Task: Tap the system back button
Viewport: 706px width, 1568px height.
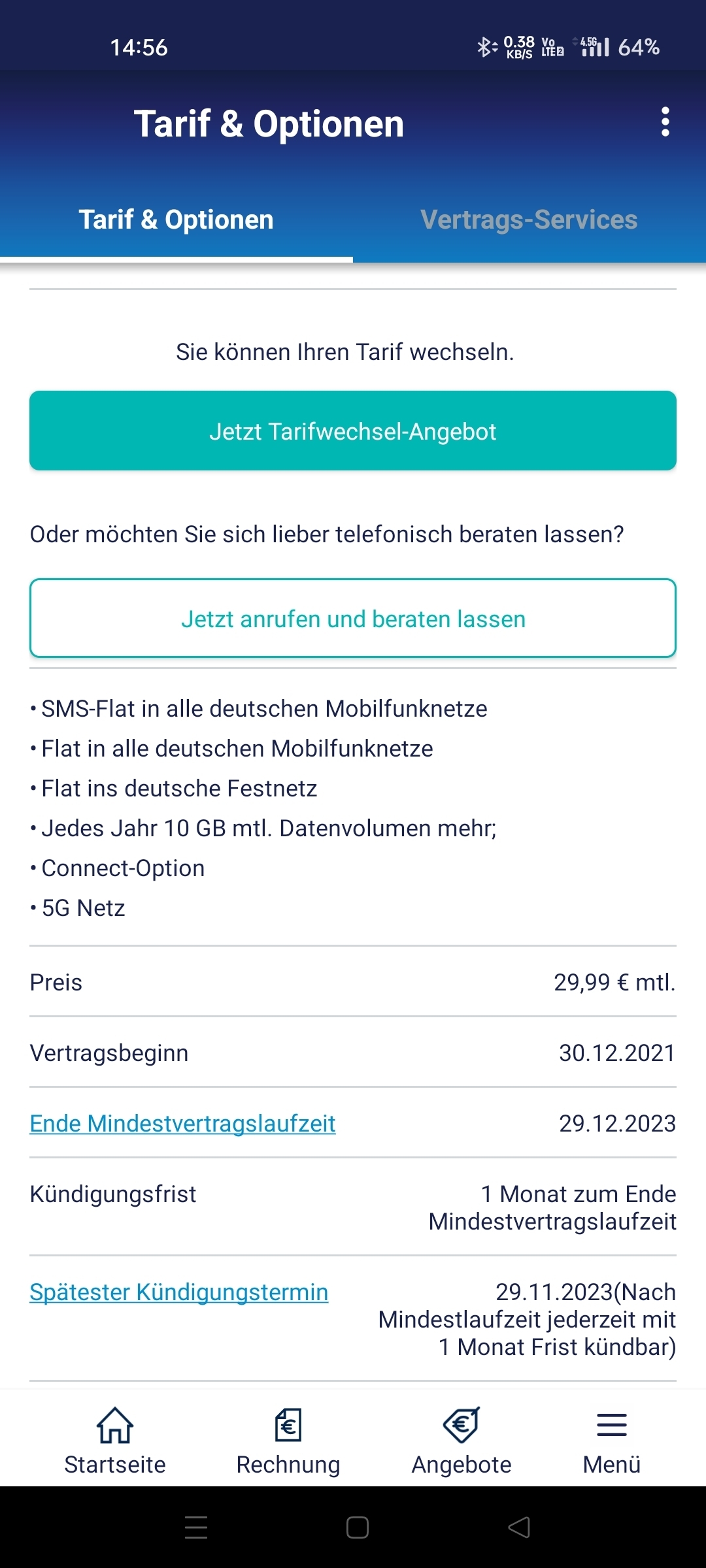Action: (519, 1527)
